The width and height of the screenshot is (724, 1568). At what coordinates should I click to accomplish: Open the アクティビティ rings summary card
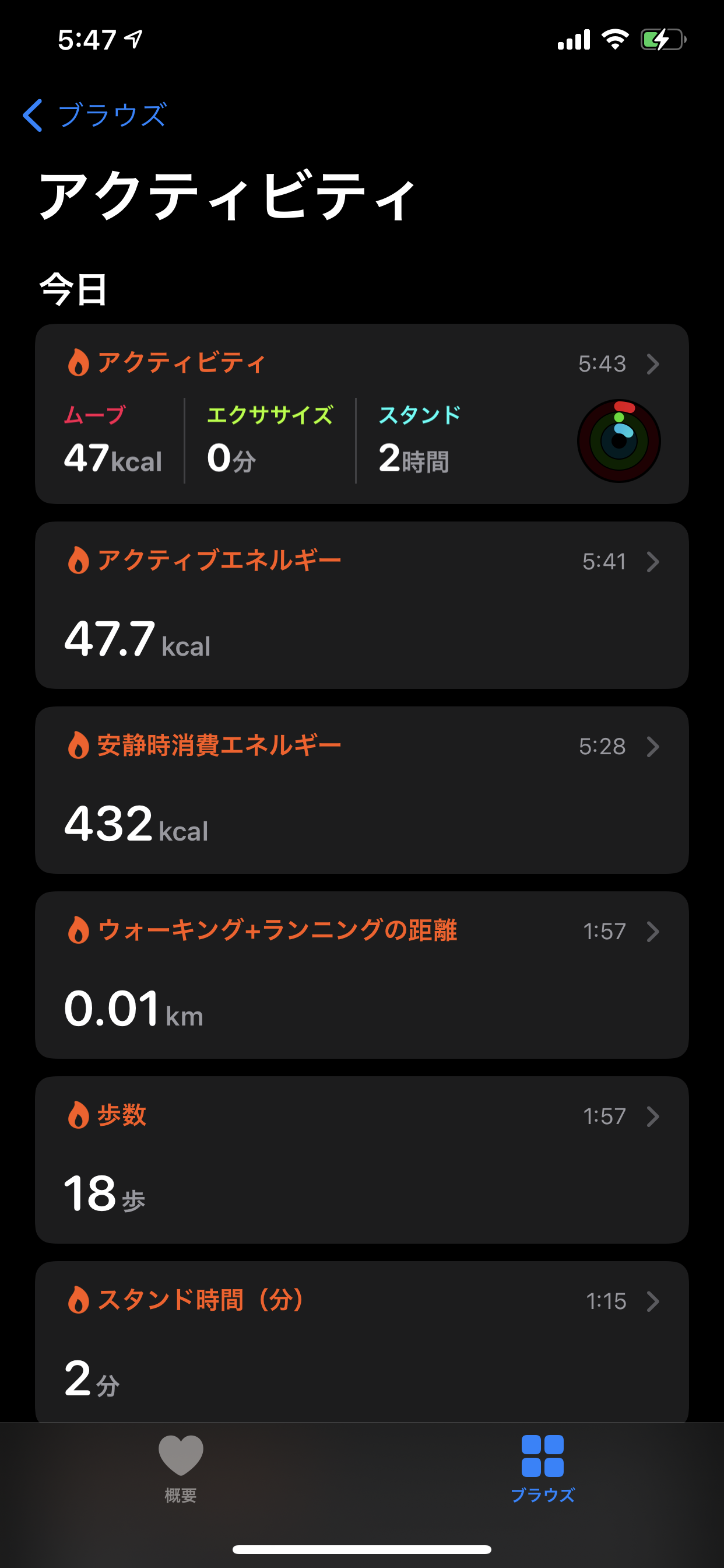[x=361, y=414]
